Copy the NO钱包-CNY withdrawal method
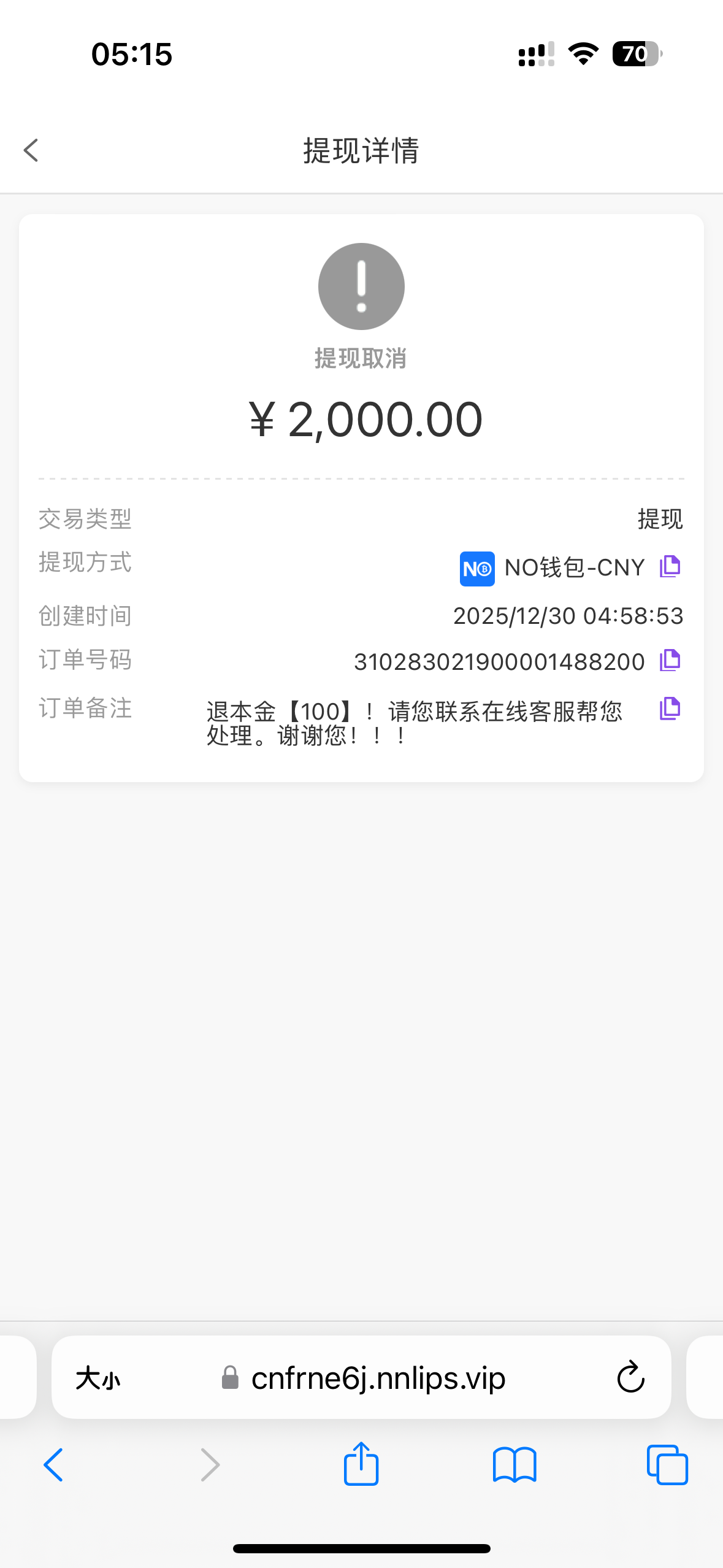This screenshot has height=1568, width=723. 670,567
